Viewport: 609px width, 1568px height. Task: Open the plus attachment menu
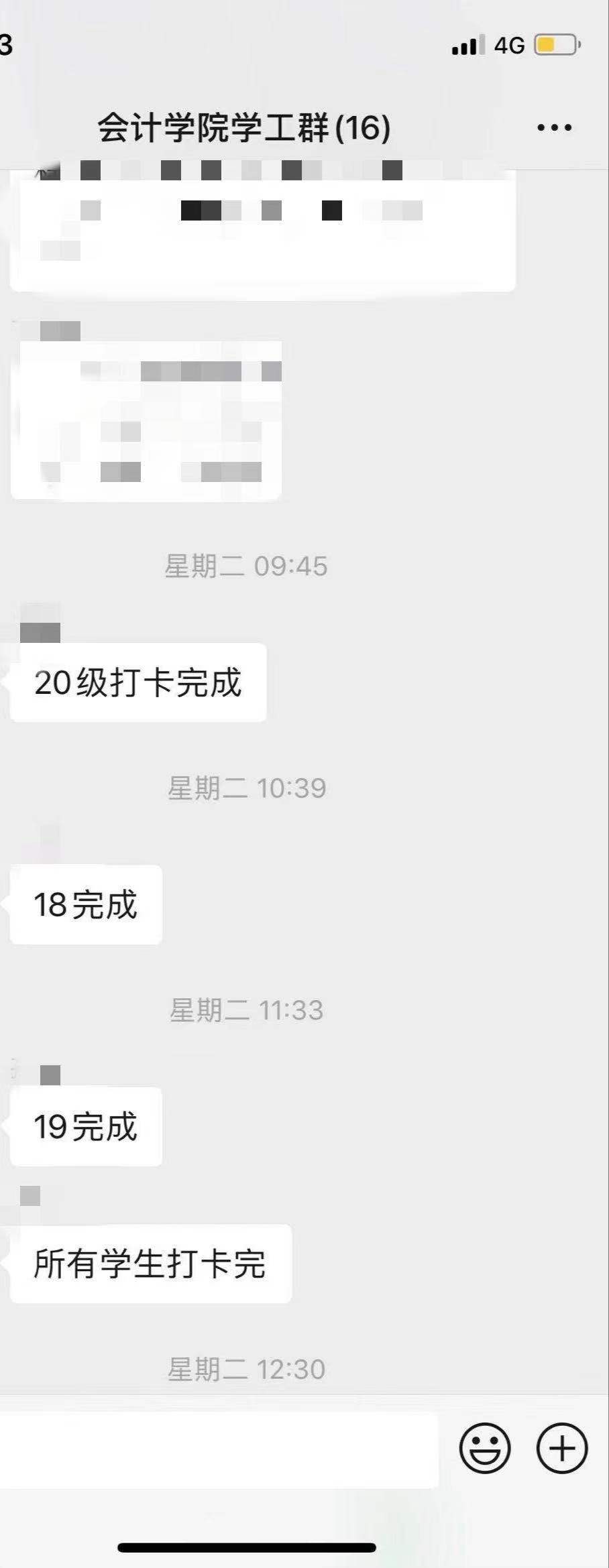[562, 1447]
